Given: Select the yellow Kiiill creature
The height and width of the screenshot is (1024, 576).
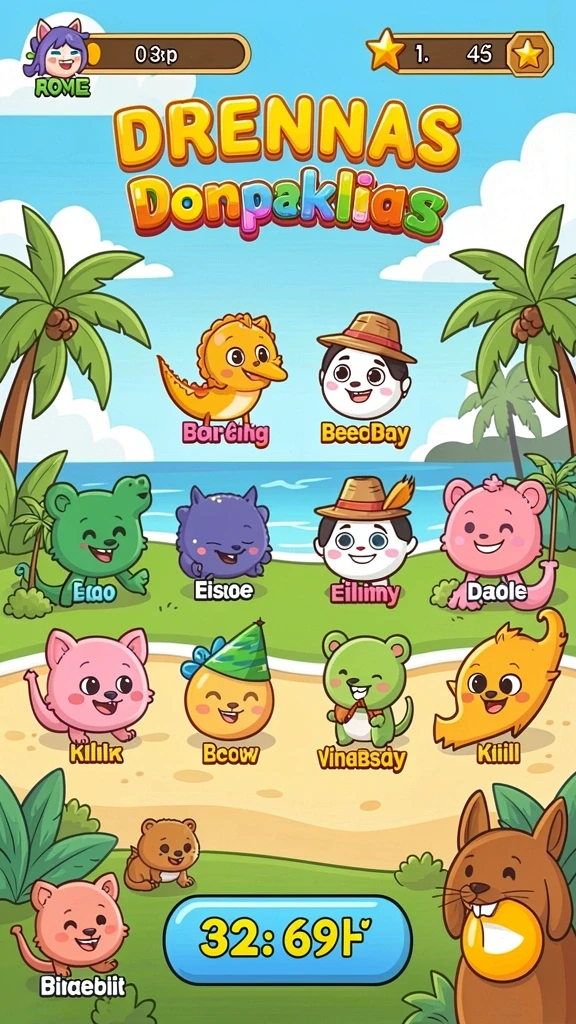Looking at the screenshot, I should (500, 682).
